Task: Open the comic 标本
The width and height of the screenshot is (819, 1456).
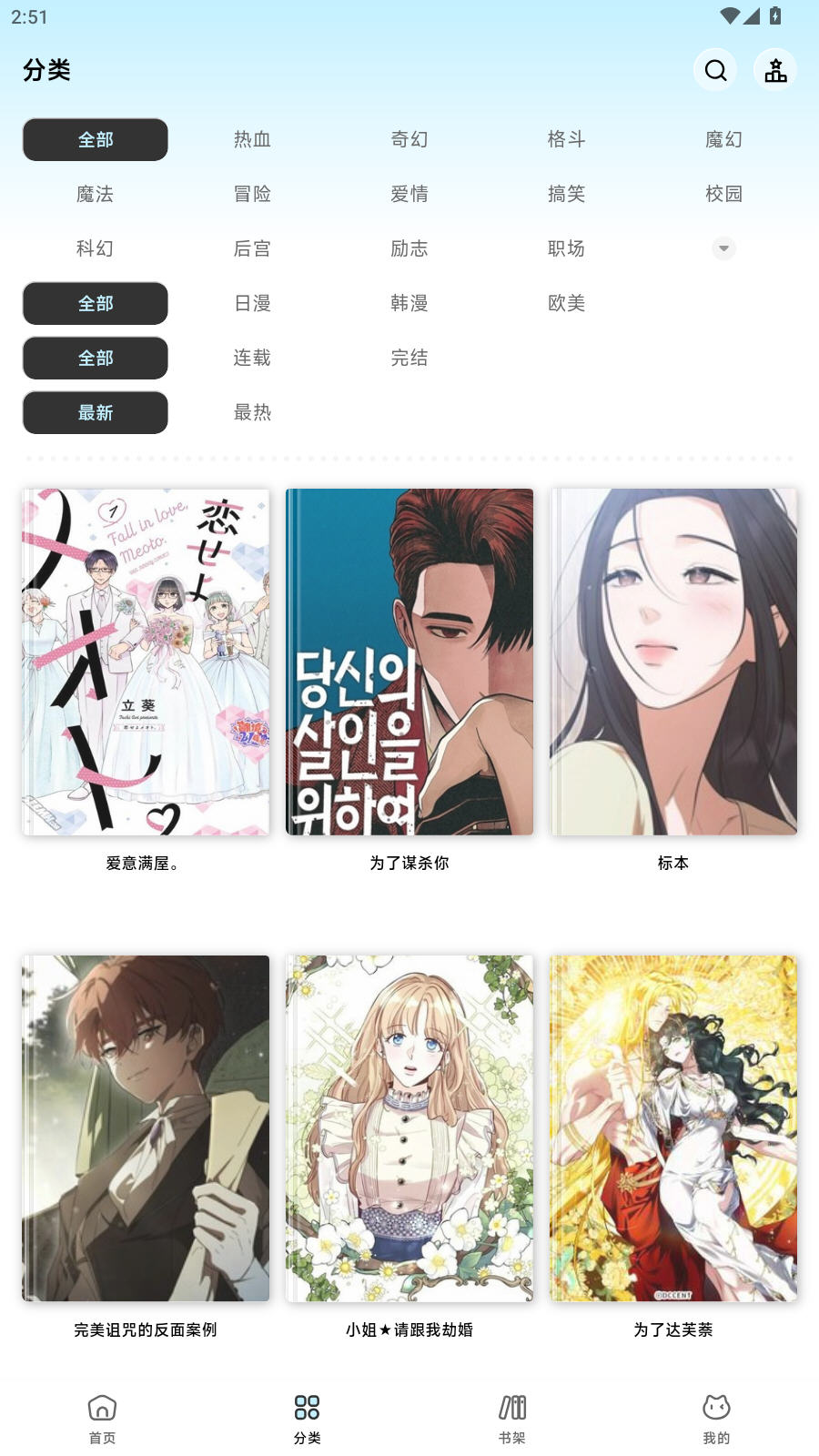Action: [673, 662]
